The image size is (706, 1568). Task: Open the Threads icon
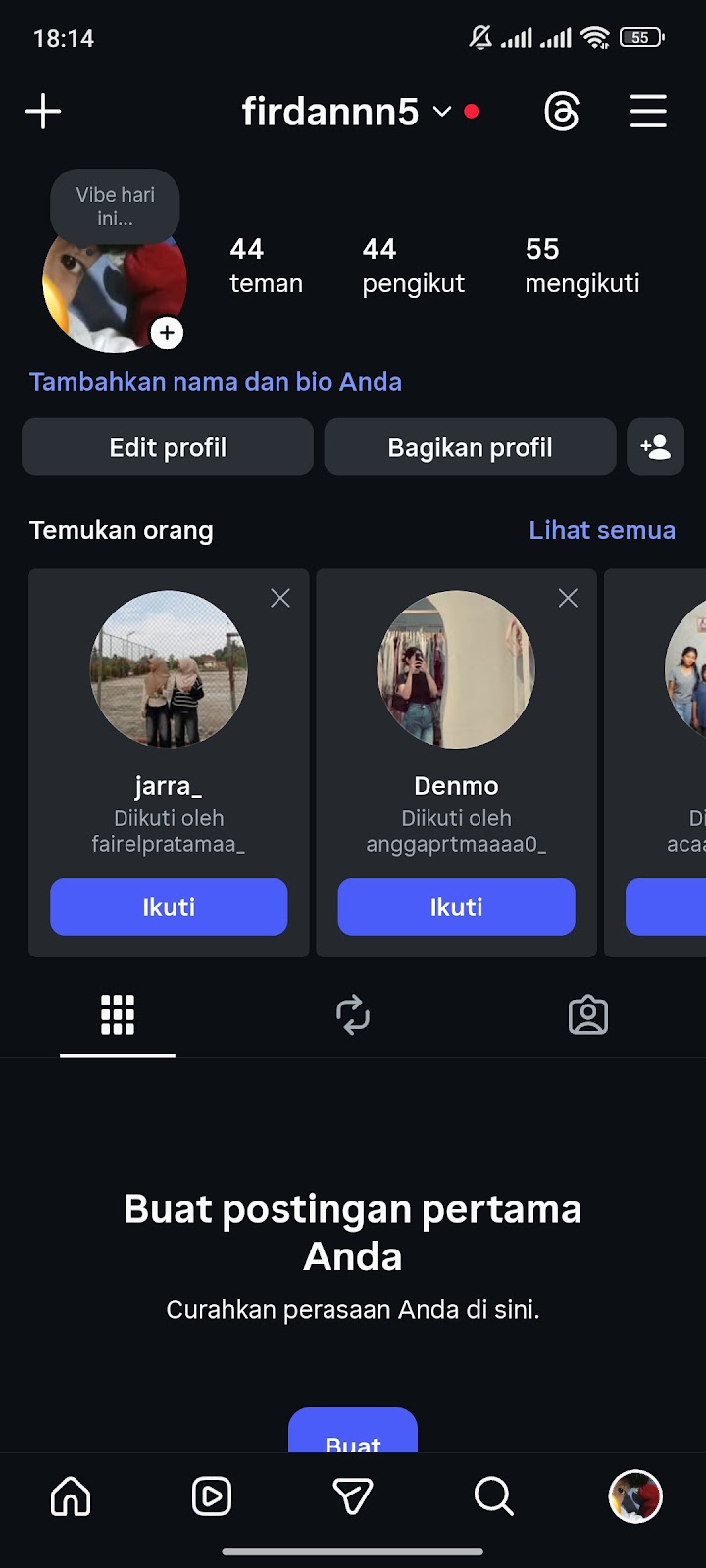point(562,112)
